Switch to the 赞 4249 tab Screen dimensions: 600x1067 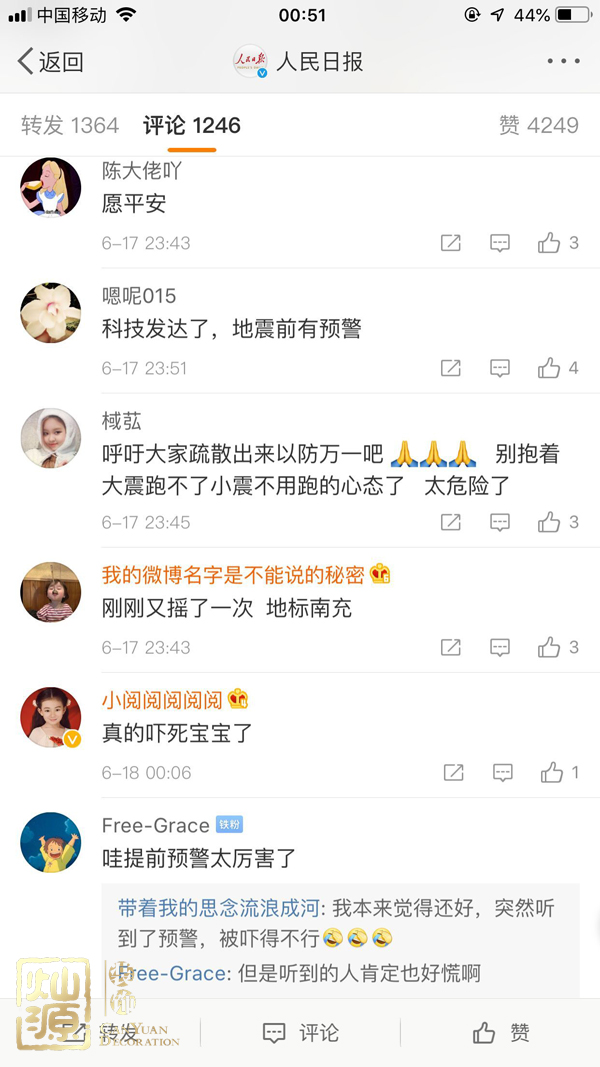pos(539,125)
